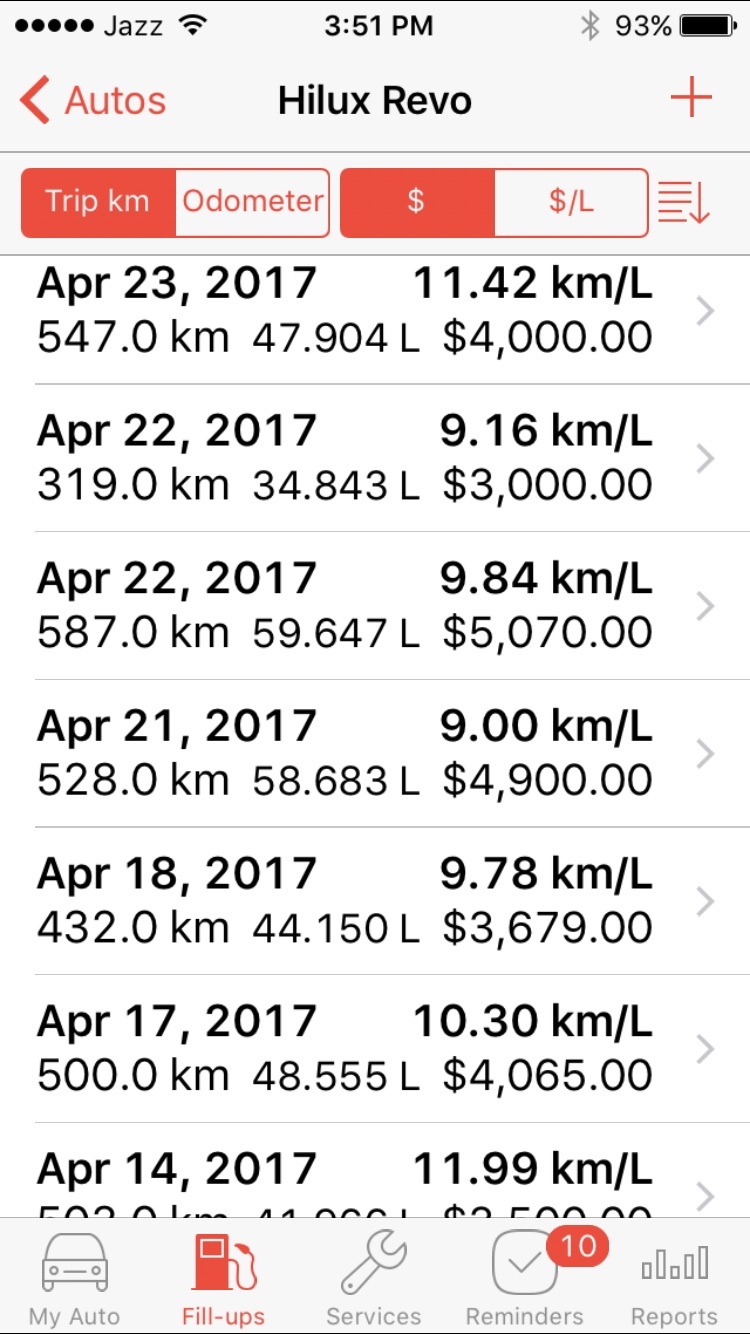Image resolution: width=750 pixels, height=1334 pixels.
Task: Go back to Autos
Action: (x=92, y=101)
